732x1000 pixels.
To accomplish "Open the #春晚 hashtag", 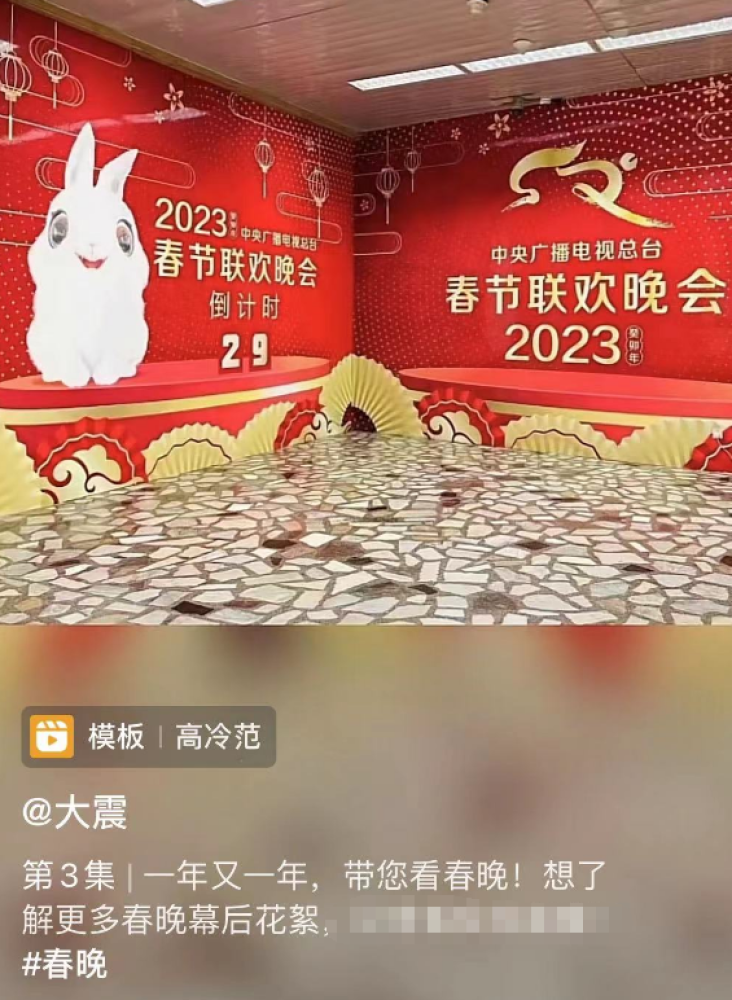I will [x=64, y=964].
